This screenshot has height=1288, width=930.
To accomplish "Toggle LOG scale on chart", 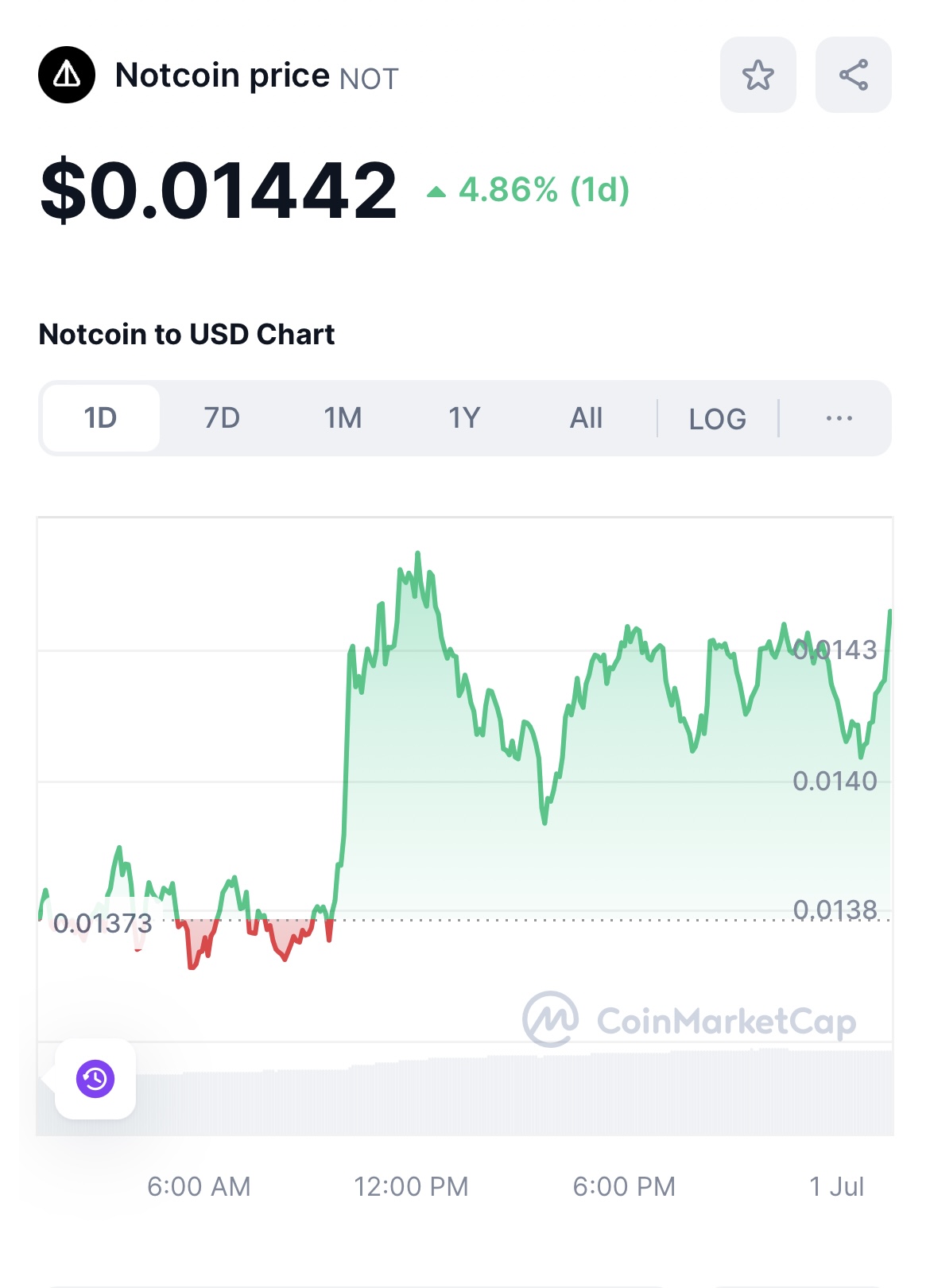I will (717, 419).
